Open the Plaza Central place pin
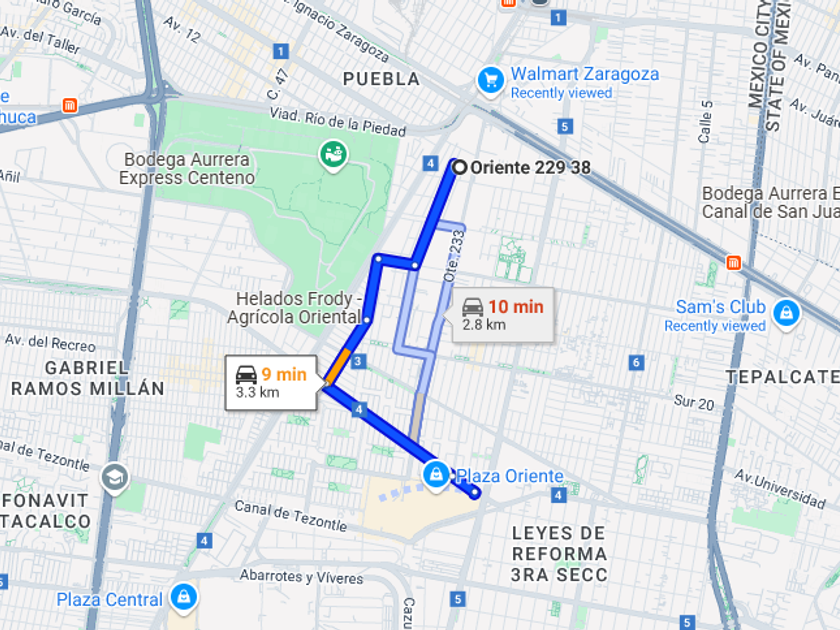Screen dimensions: 840x630 [x=184, y=598]
